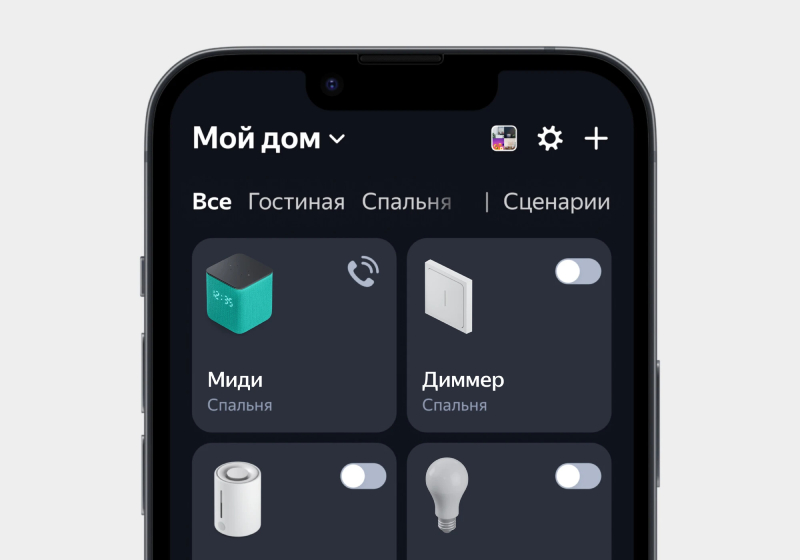Add a new device with plus

pos(596,139)
